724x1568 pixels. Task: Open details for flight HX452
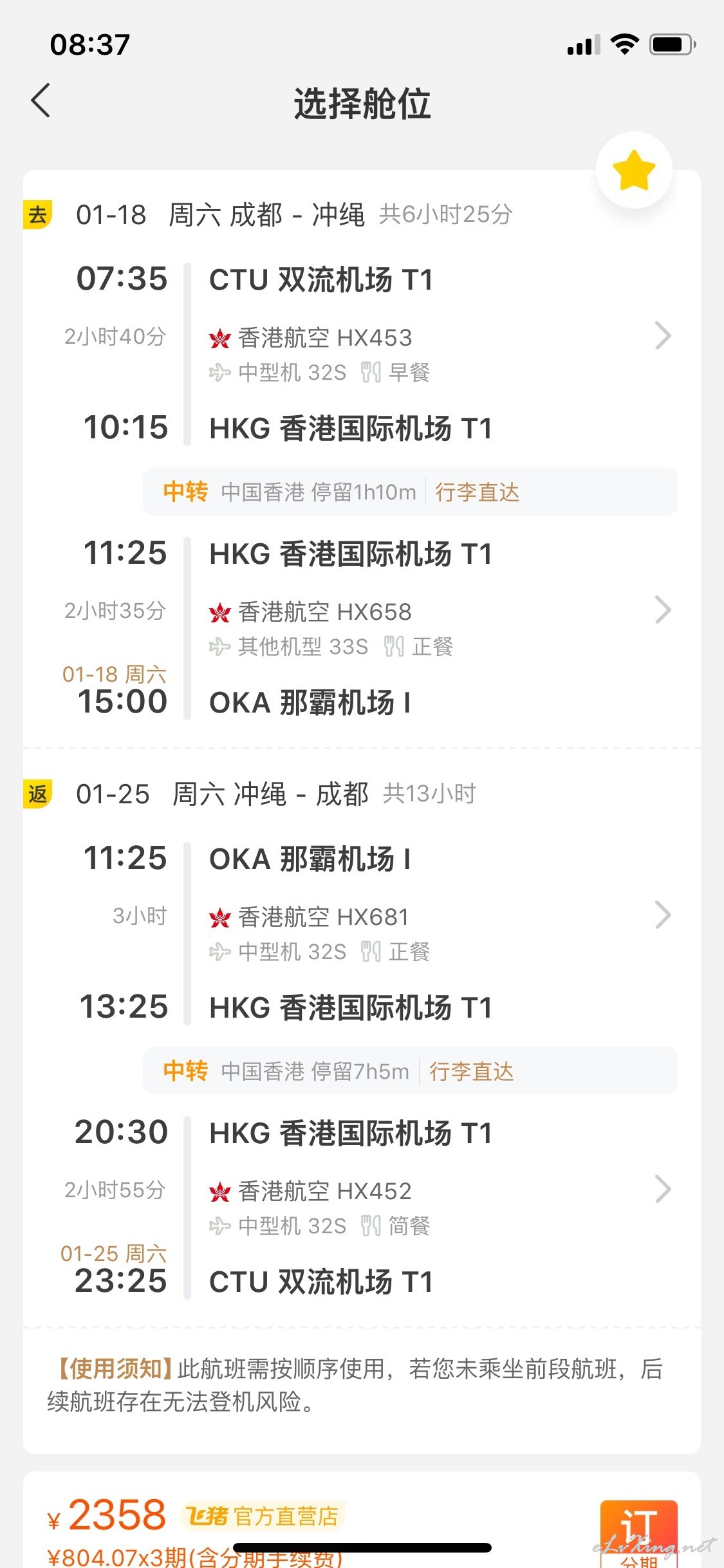click(663, 1189)
